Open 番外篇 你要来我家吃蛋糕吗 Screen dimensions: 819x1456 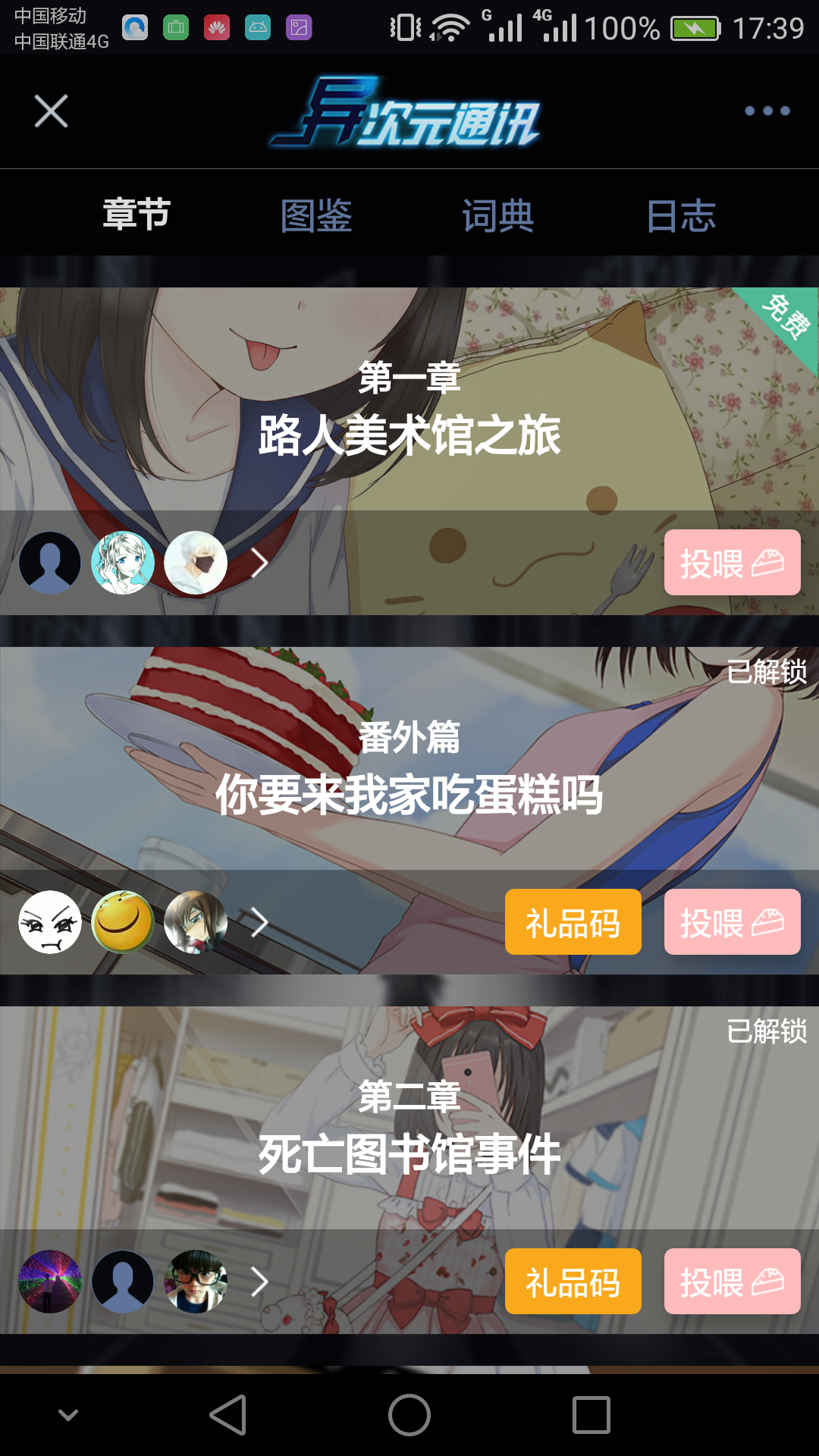pos(409,795)
